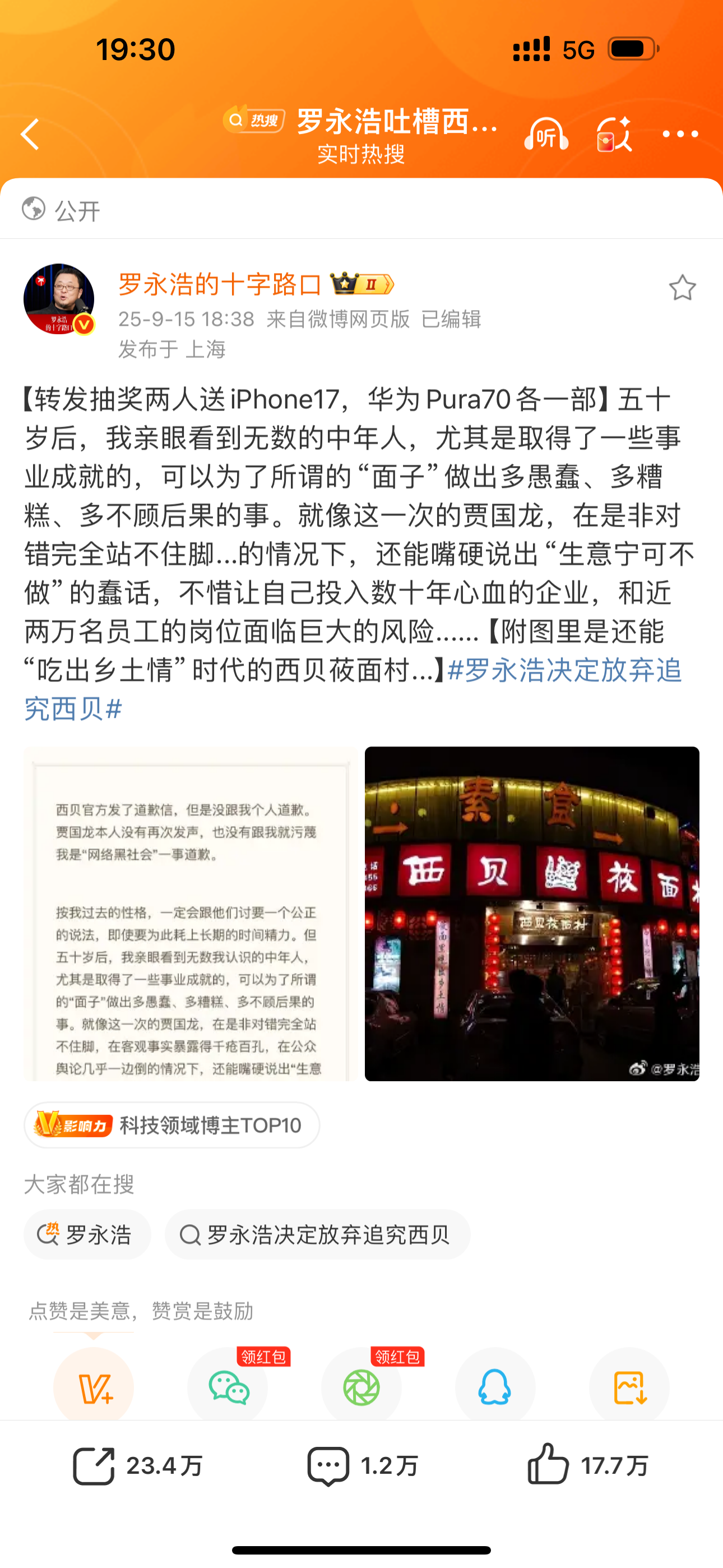
Task: Tap the 罗永浩的十字路口 username
Action: (220, 284)
